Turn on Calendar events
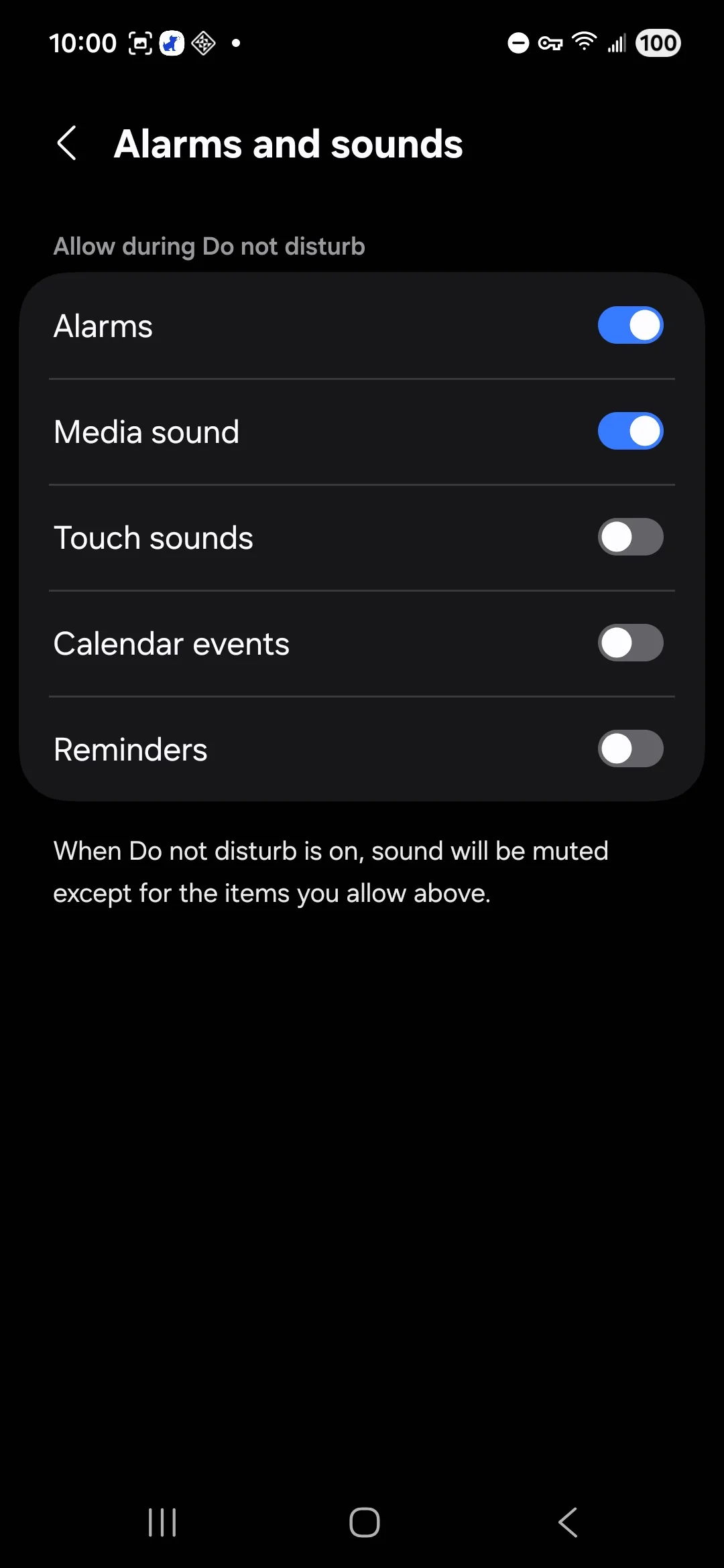 [x=630, y=643]
